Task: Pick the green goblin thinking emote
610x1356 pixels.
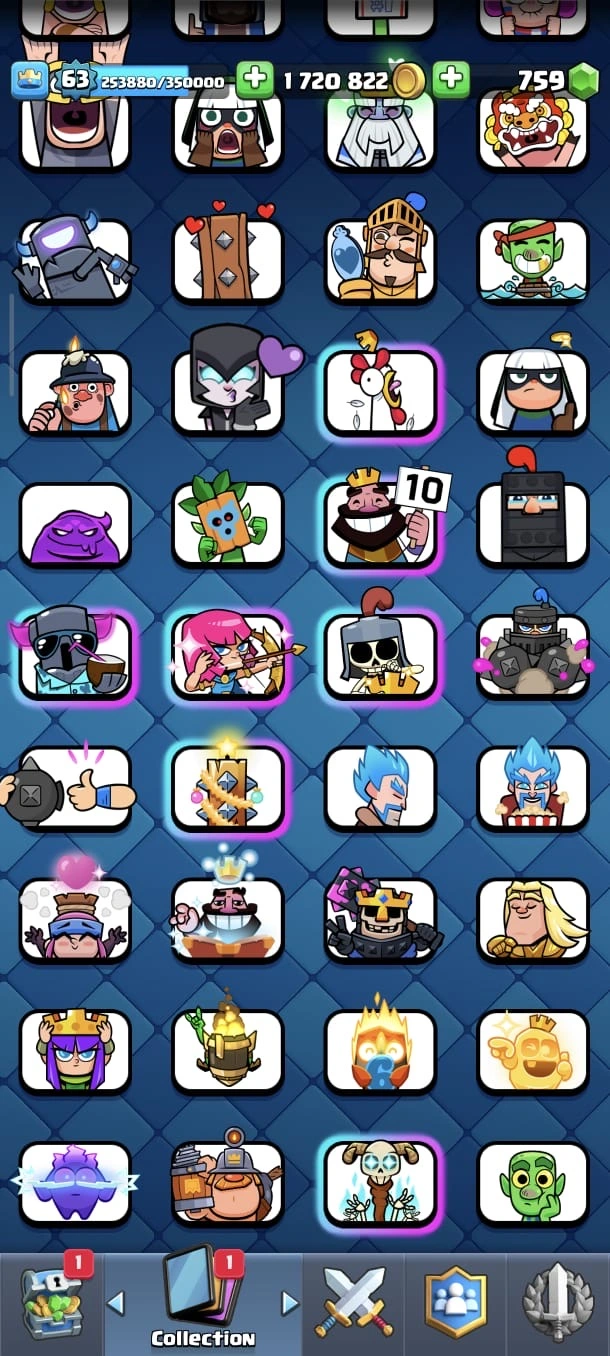Action: [x=533, y=1184]
